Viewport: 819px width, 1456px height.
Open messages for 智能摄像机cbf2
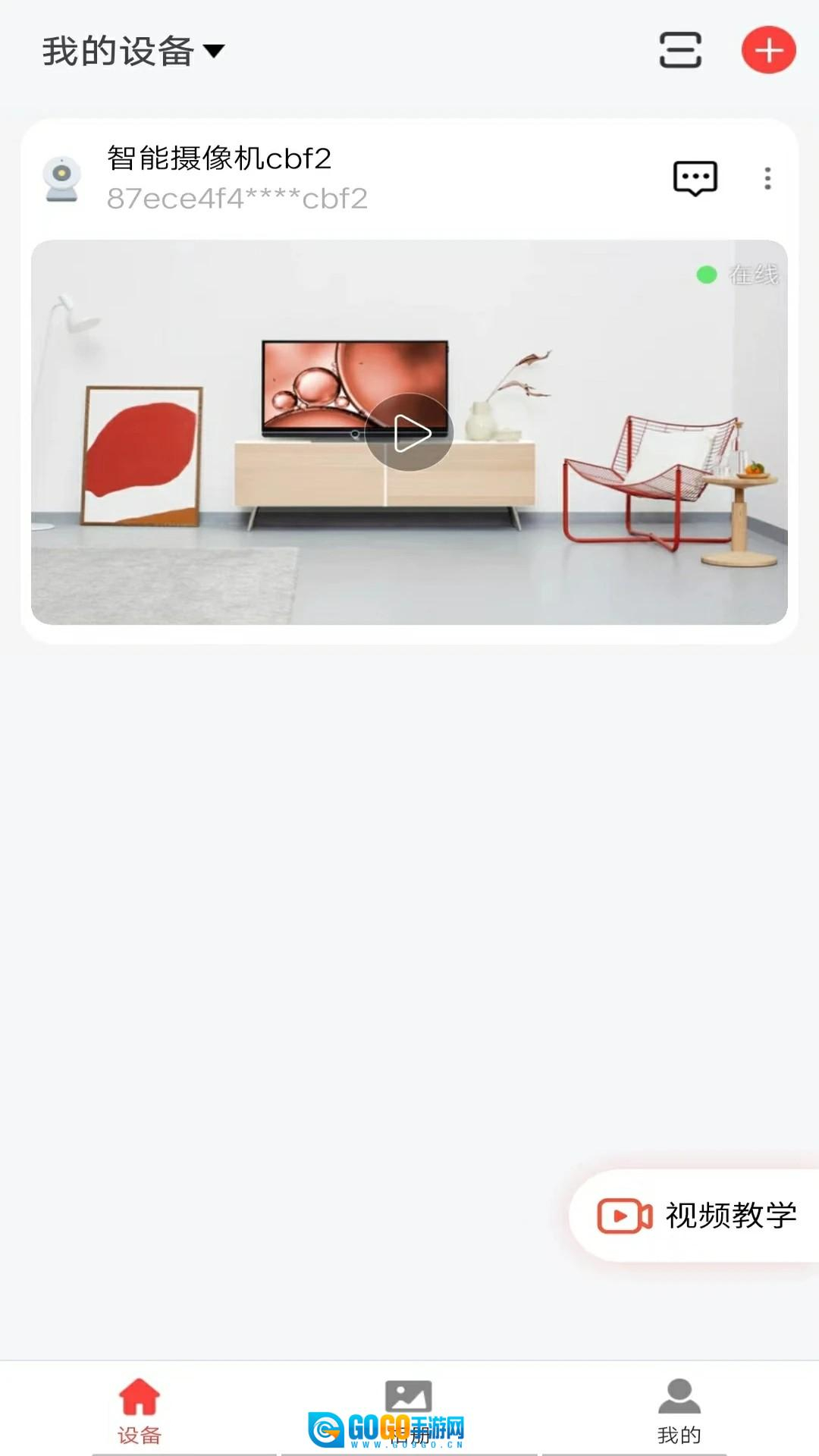tap(695, 179)
